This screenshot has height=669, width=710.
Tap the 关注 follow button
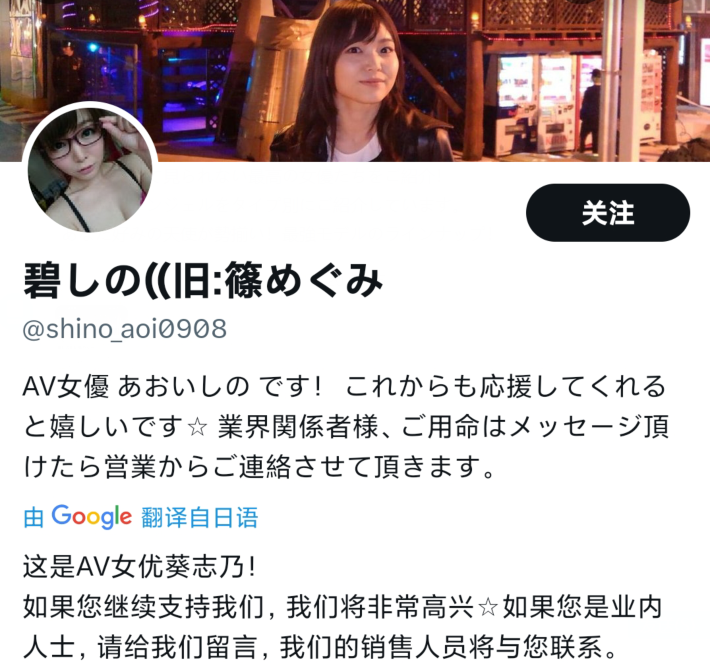[x=607, y=213]
